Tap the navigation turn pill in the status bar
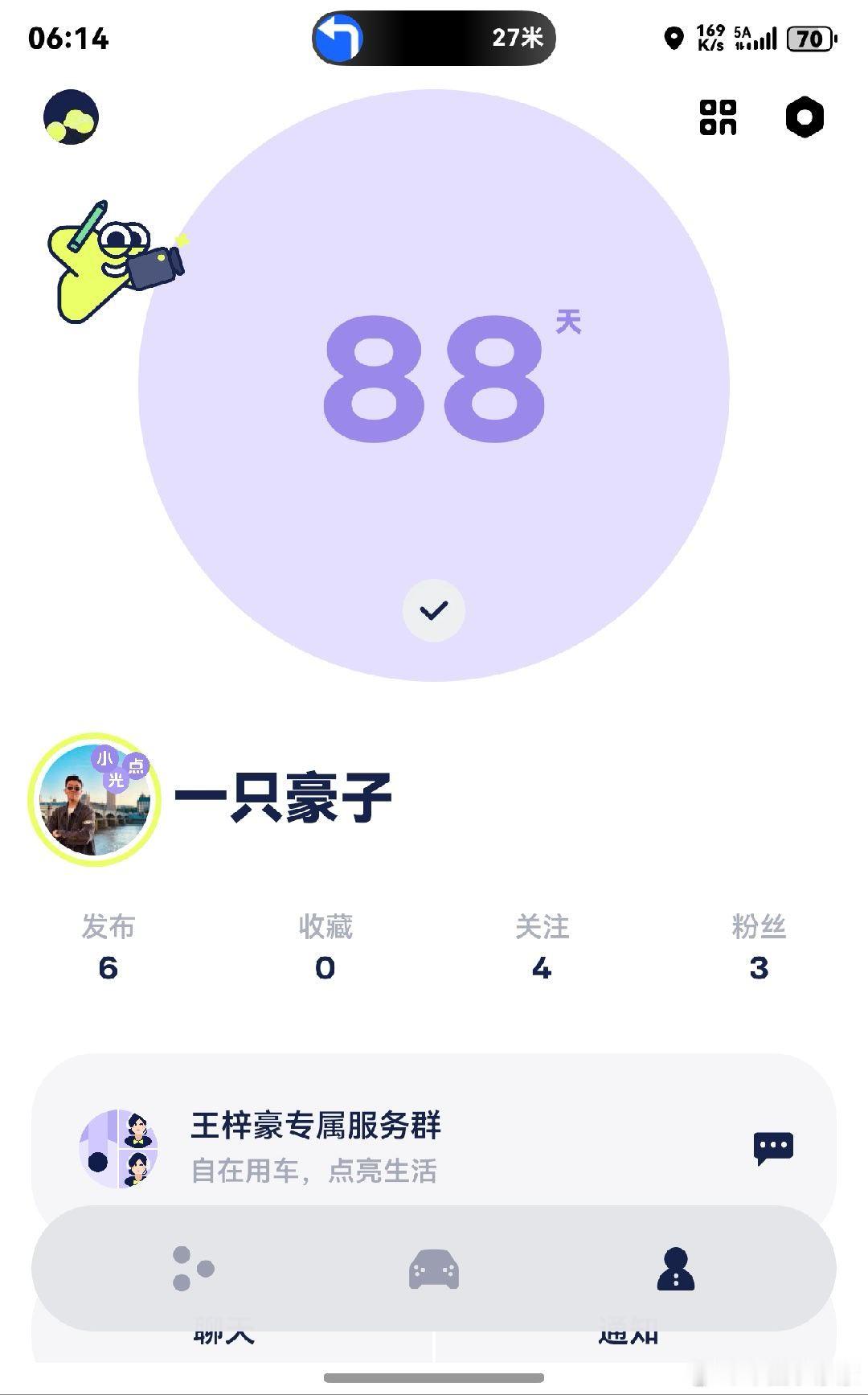Screen dimensions: 868x1395 pos(434,38)
